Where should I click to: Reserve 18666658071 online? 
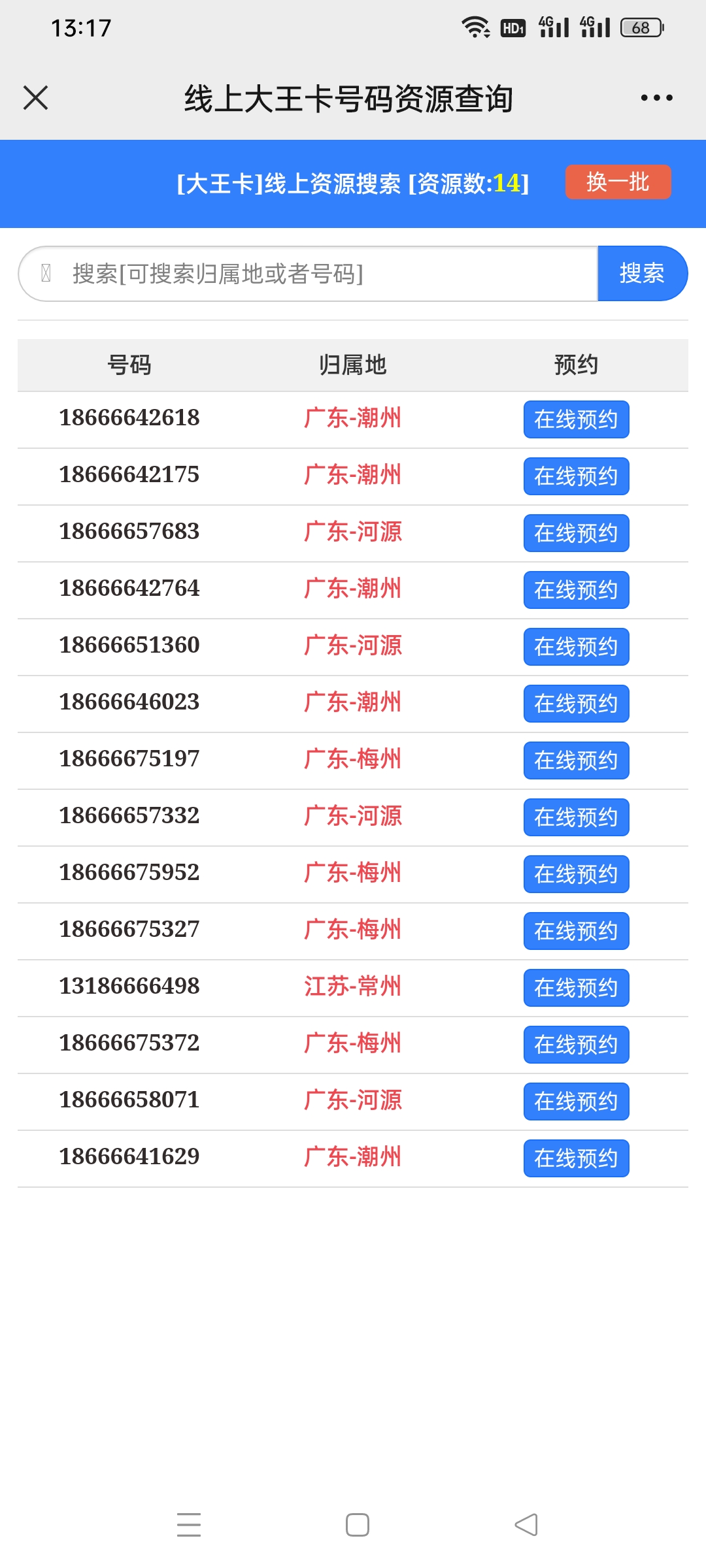pyautogui.click(x=576, y=1102)
